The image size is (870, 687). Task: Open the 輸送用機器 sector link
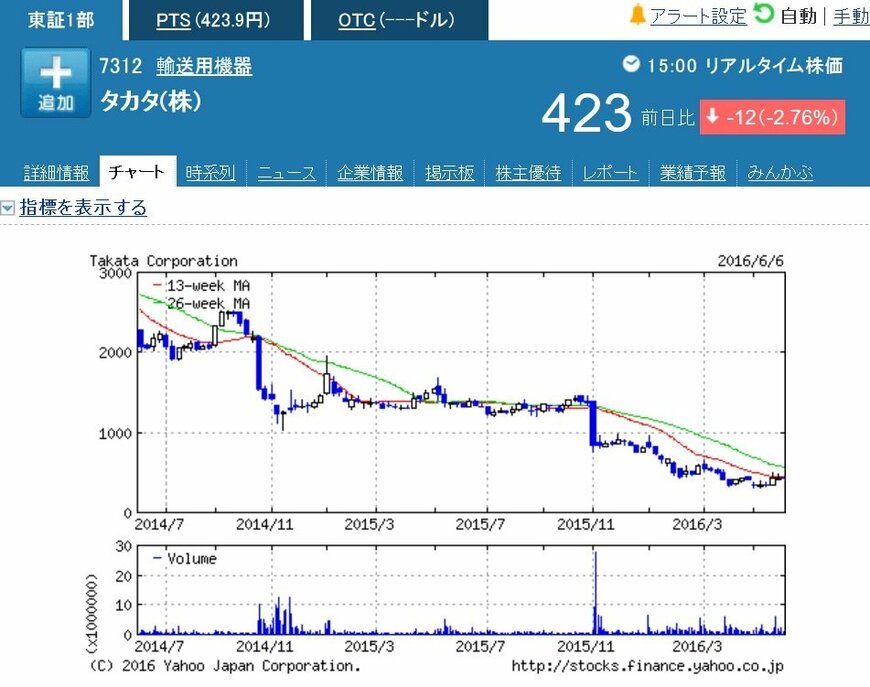point(204,67)
